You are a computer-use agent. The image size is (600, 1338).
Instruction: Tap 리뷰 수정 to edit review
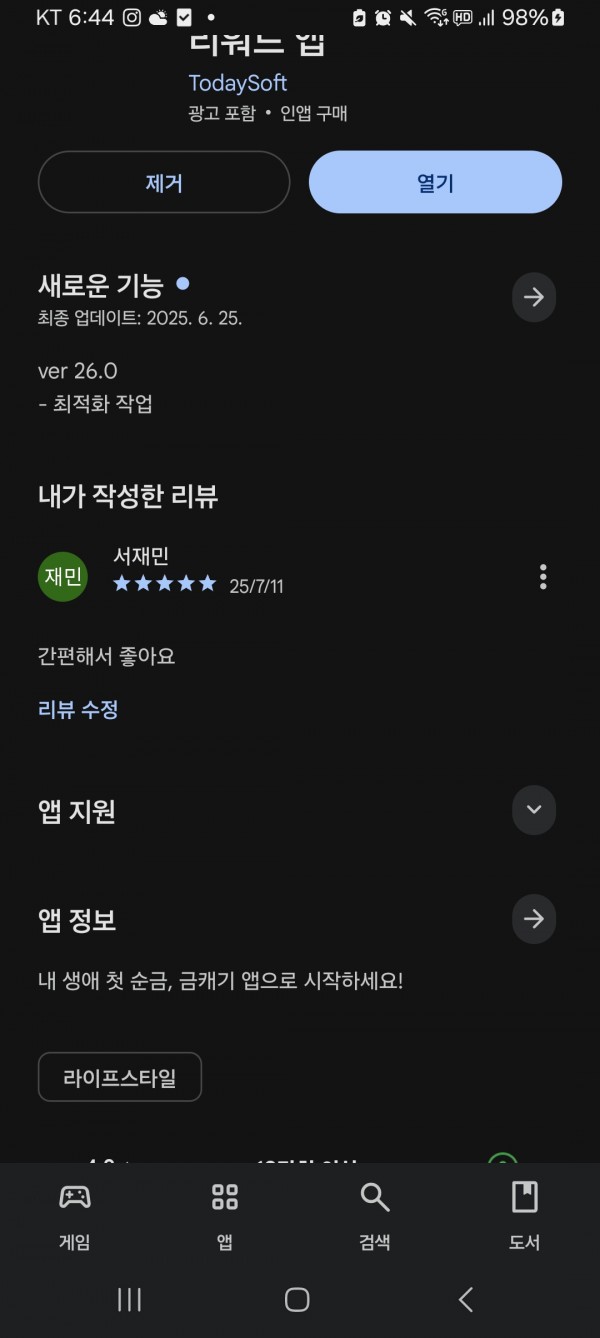tap(78, 710)
